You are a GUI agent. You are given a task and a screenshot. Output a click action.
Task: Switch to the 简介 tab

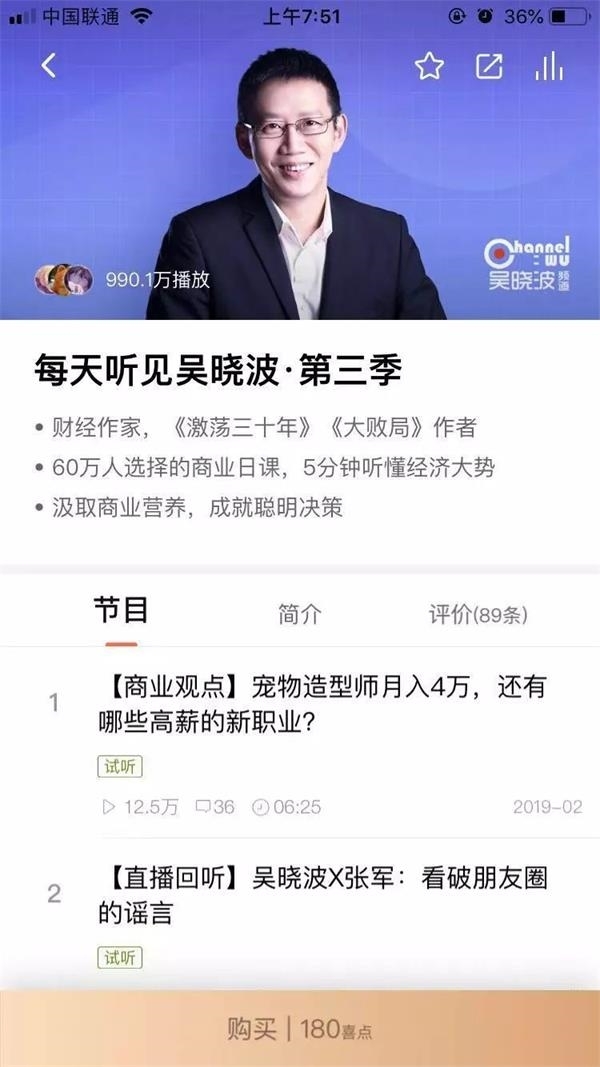click(x=300, y=614)
